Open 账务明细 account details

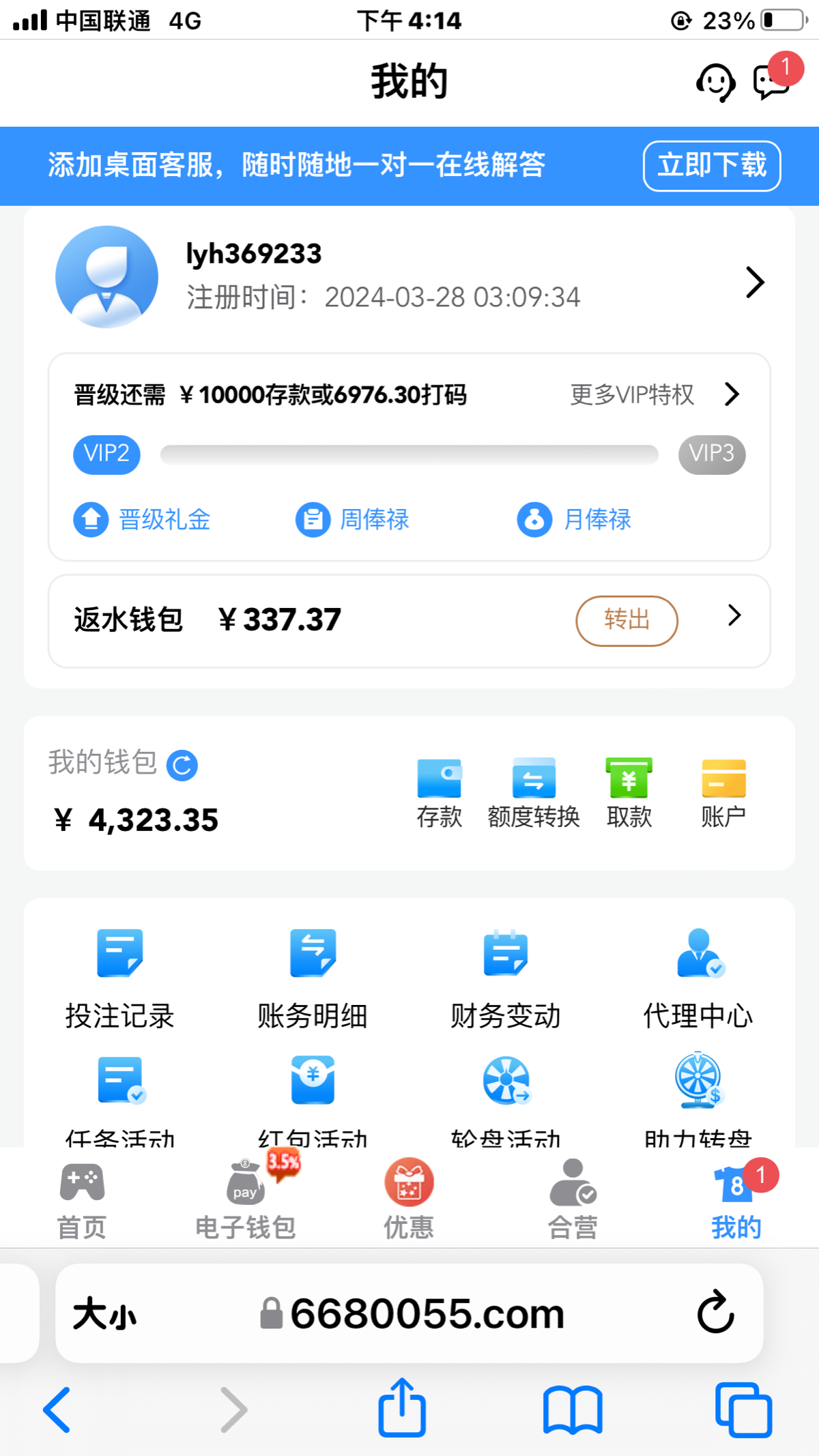pos(312,972)
